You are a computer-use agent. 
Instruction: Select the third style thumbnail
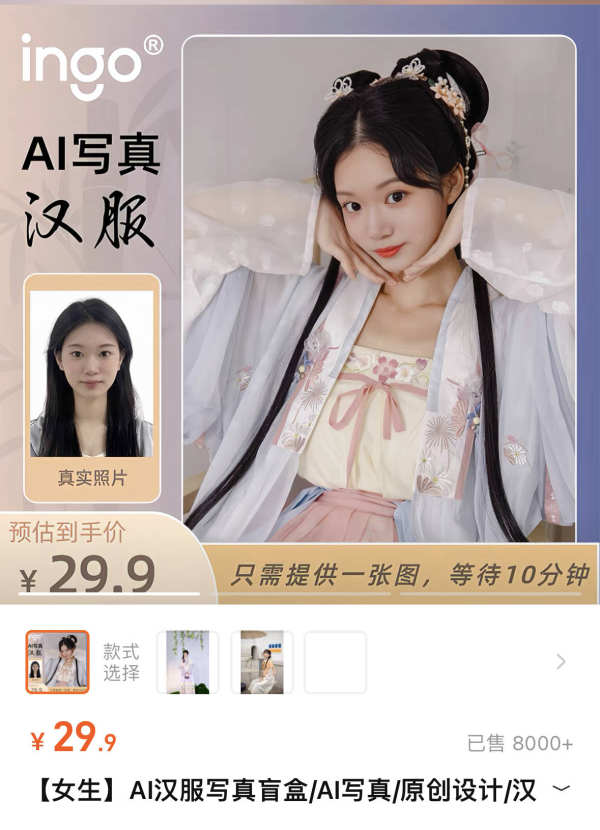point(262,662)
